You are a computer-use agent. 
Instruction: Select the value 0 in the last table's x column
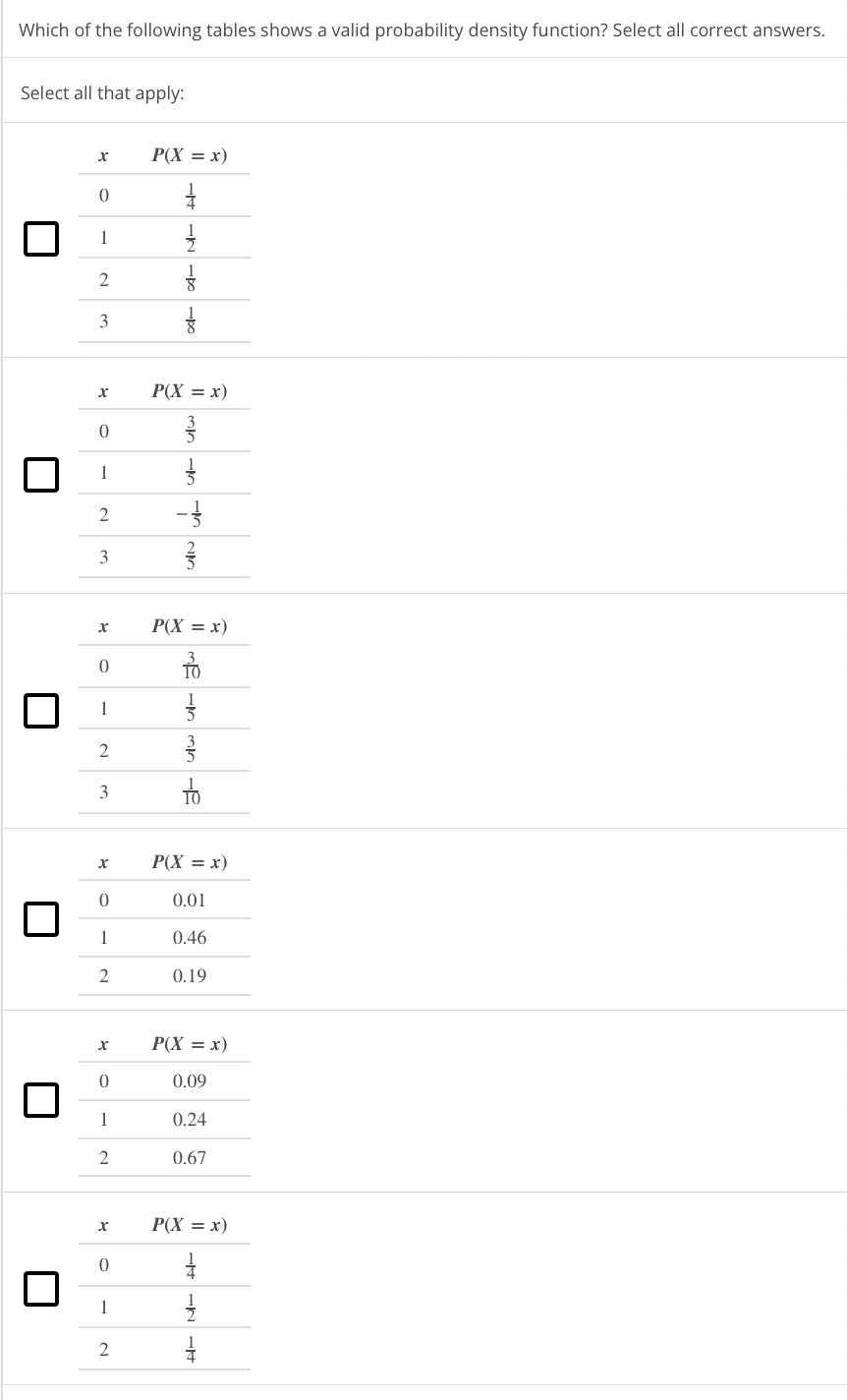click(103, 1264)
